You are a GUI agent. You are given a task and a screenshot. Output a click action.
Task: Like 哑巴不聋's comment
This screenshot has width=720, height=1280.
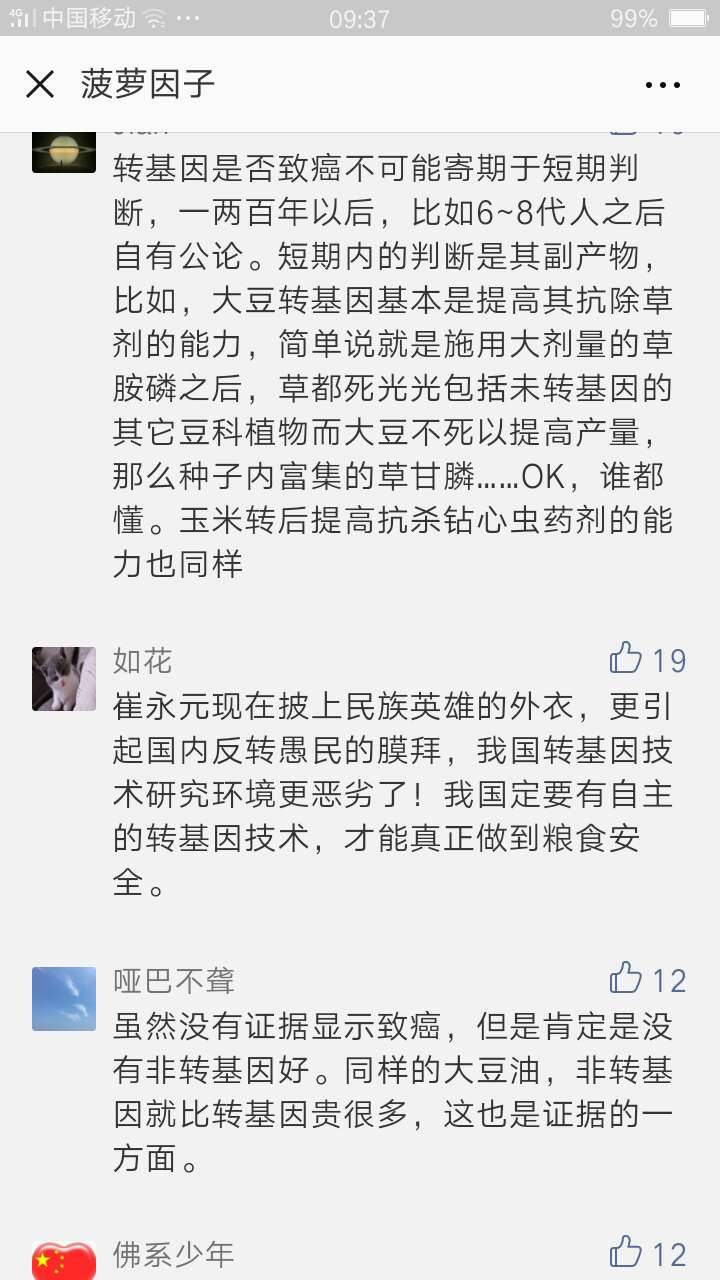[x=627, y=979]
